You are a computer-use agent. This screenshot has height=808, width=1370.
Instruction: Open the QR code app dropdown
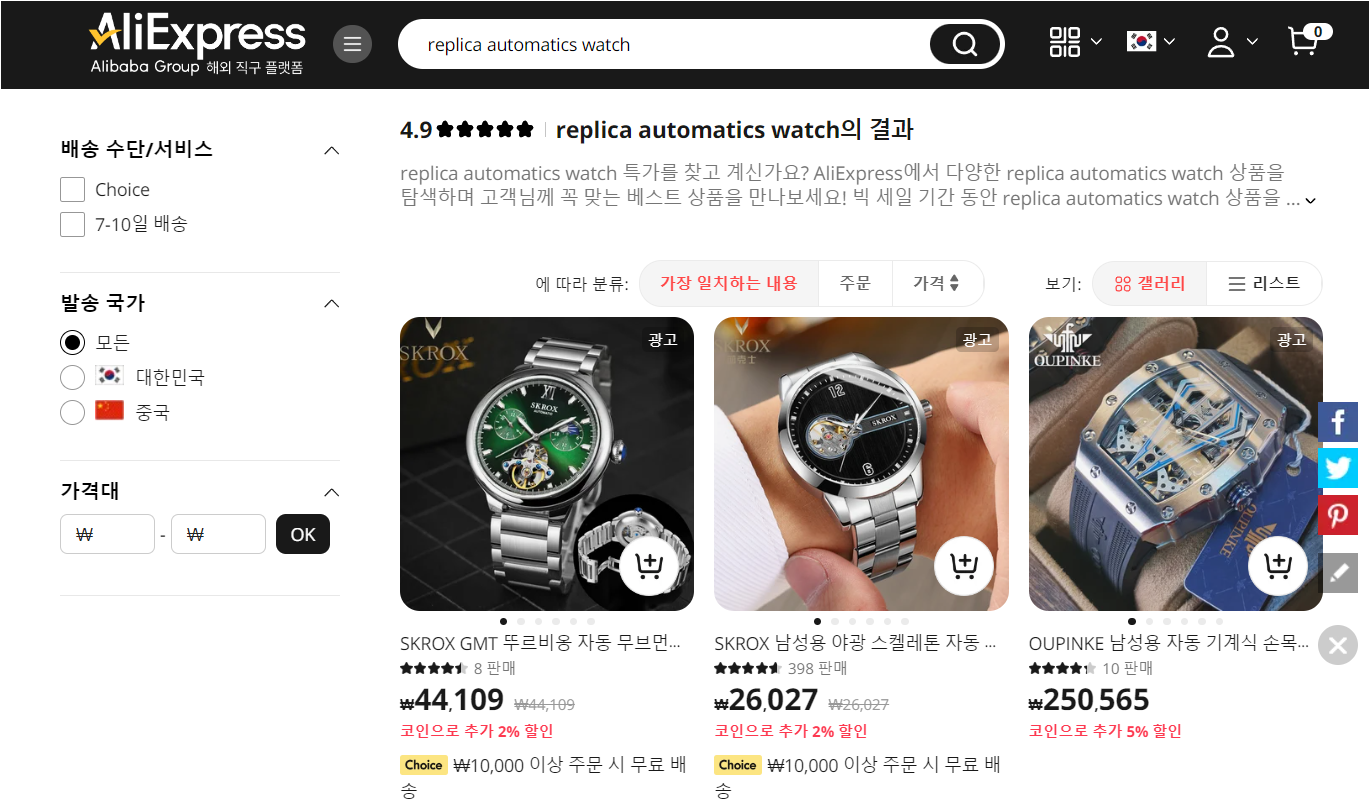1075,42
